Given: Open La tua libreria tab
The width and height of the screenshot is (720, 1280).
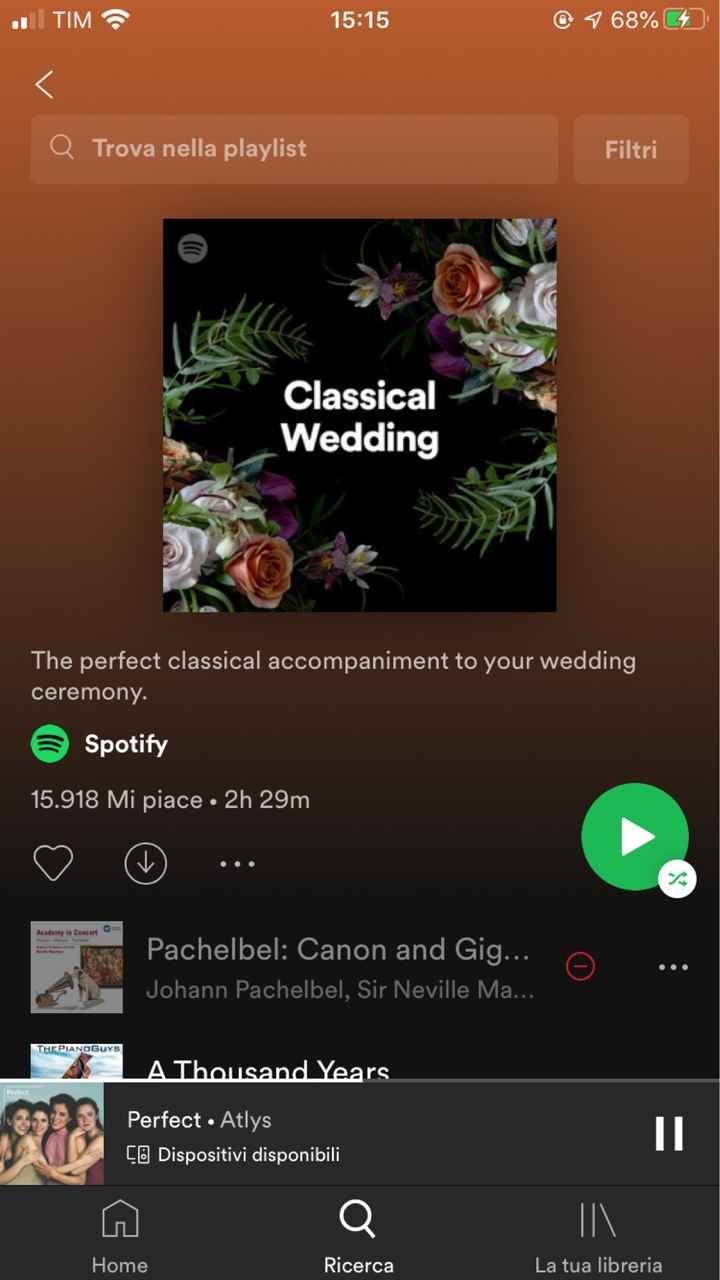Looking at the screenshot, I should point(598,1238).
